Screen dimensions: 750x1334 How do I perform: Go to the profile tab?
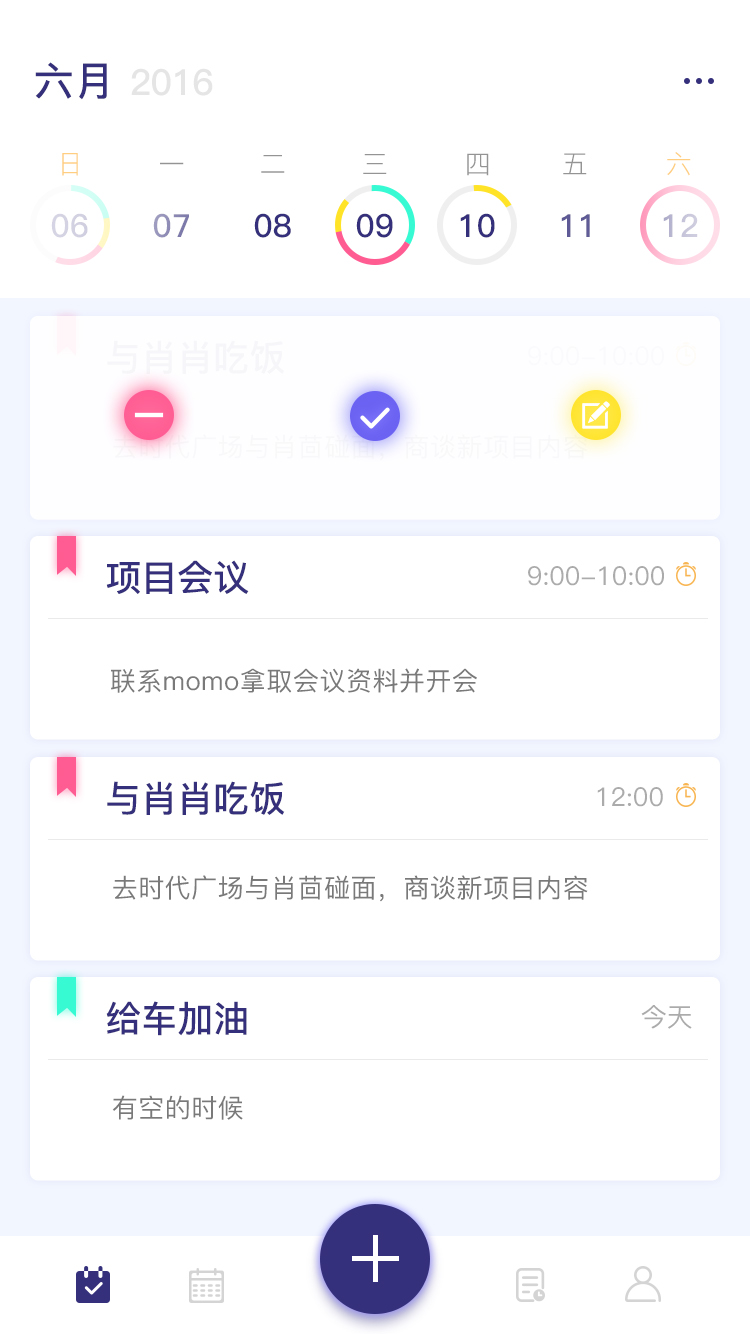point(643,1285)
